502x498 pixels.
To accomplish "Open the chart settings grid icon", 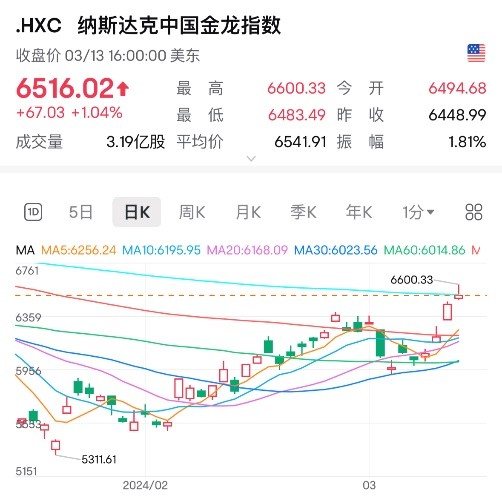I will pyautogui.click(x=474, y=212).
